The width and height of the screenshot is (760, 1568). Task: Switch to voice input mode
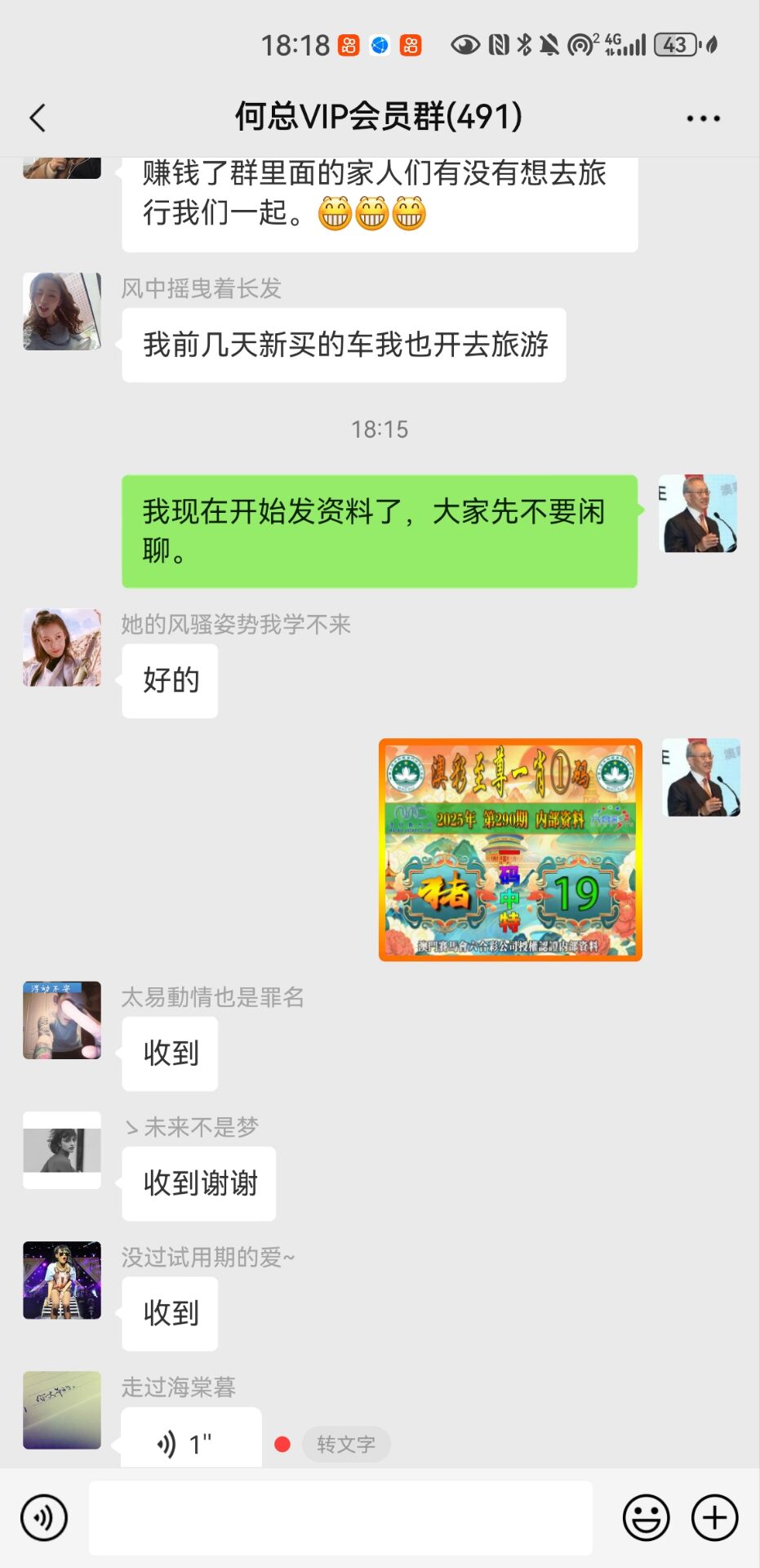[x=43, y=1517]
